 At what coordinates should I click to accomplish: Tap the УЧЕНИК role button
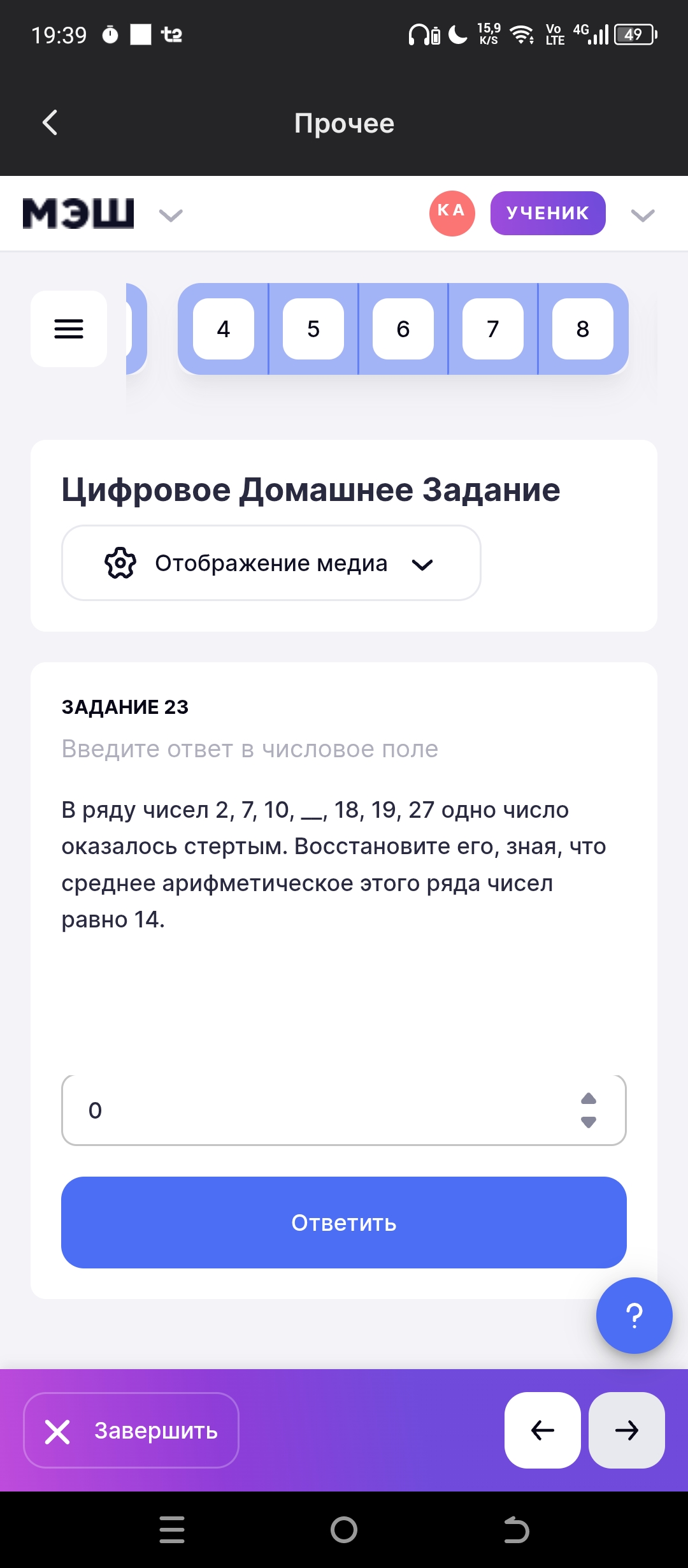547,213
